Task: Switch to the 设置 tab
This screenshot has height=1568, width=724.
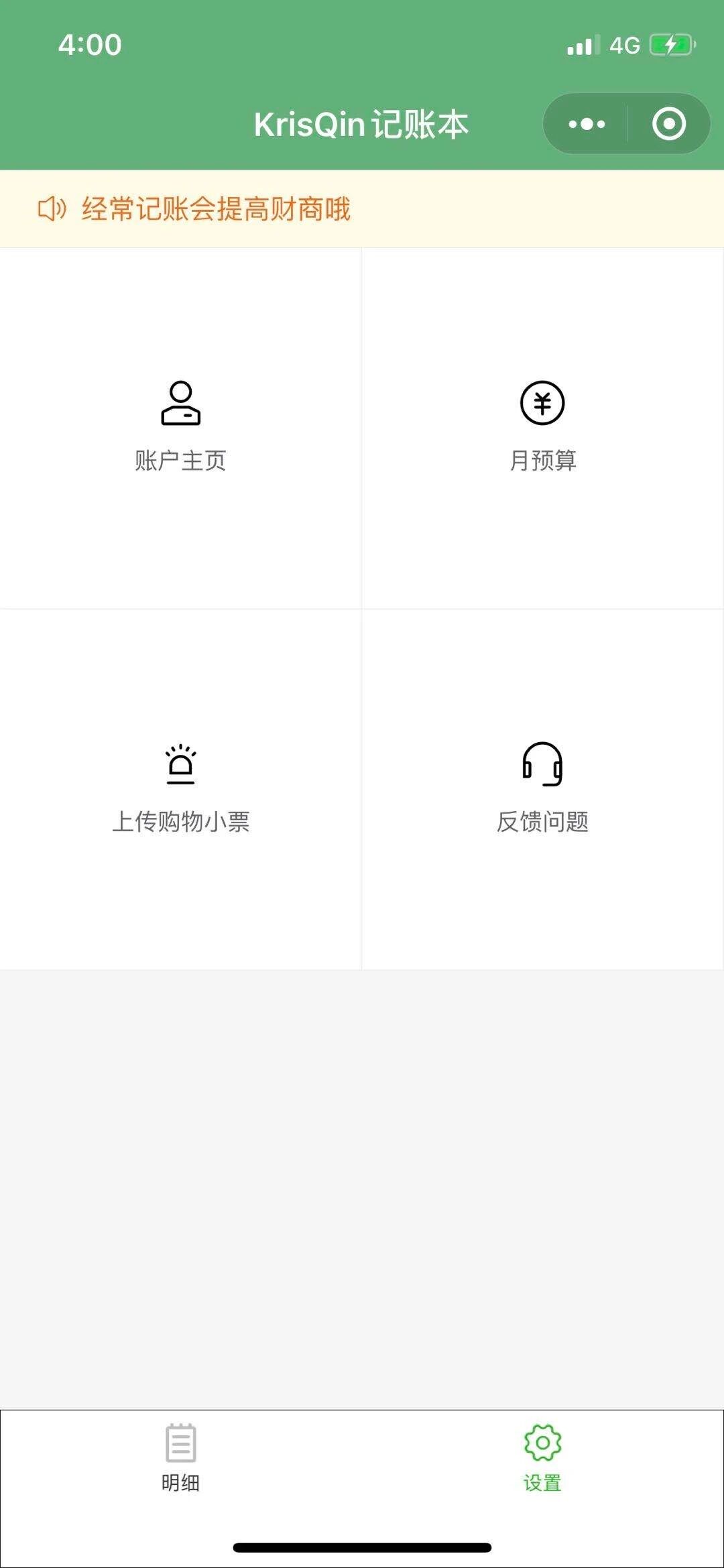Action: (x=543, y=1457)
